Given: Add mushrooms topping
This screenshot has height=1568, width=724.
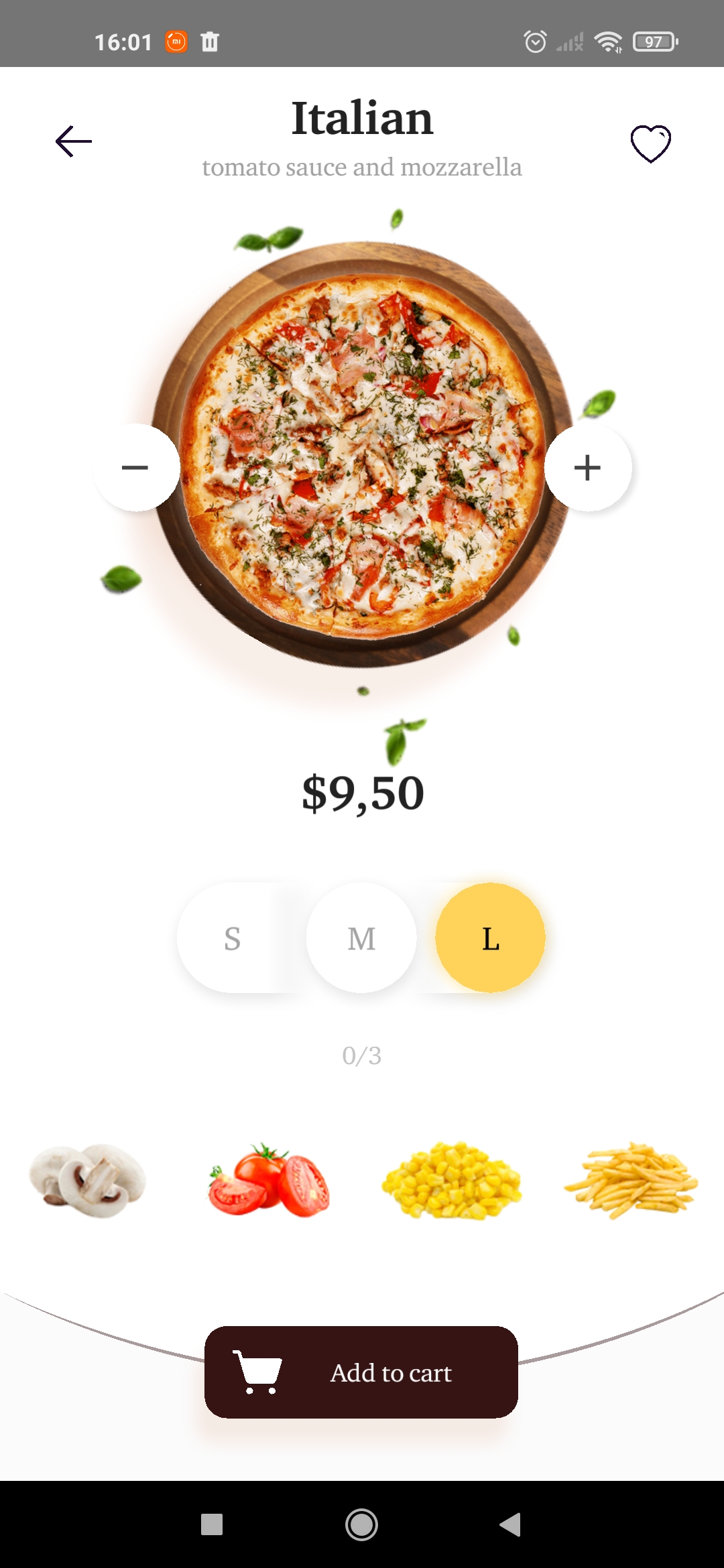Looking at the screenshot, I should click(x=87, y=1181).
